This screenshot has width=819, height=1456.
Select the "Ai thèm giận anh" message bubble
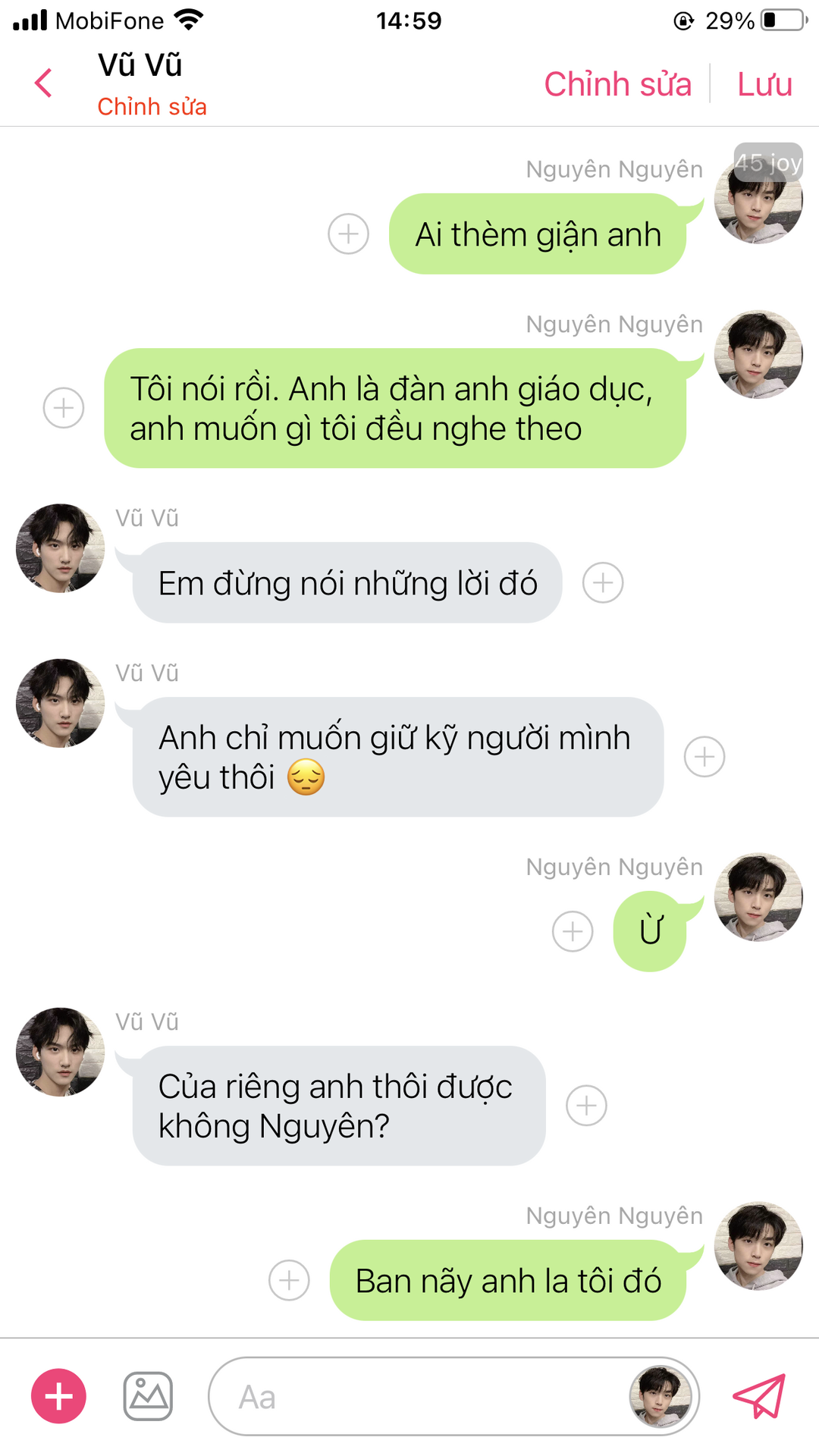[538, 234]
